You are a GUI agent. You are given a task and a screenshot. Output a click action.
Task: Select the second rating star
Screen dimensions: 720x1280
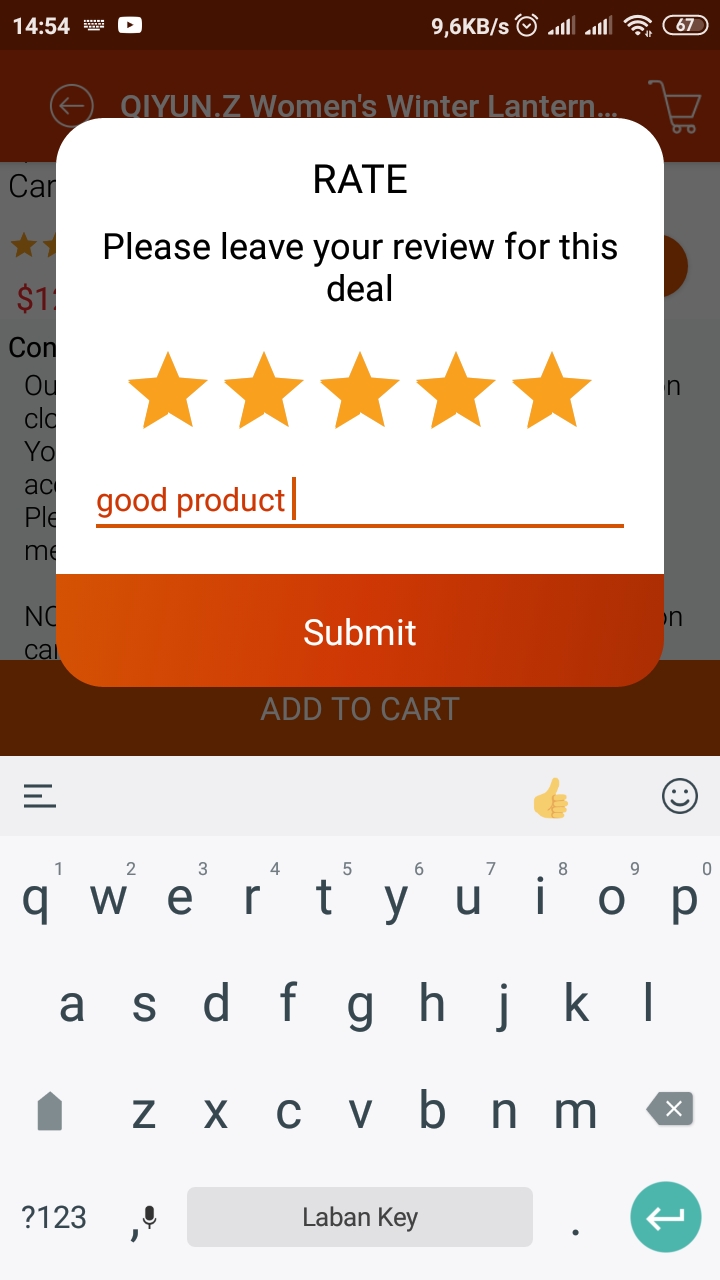coord(264,391)
